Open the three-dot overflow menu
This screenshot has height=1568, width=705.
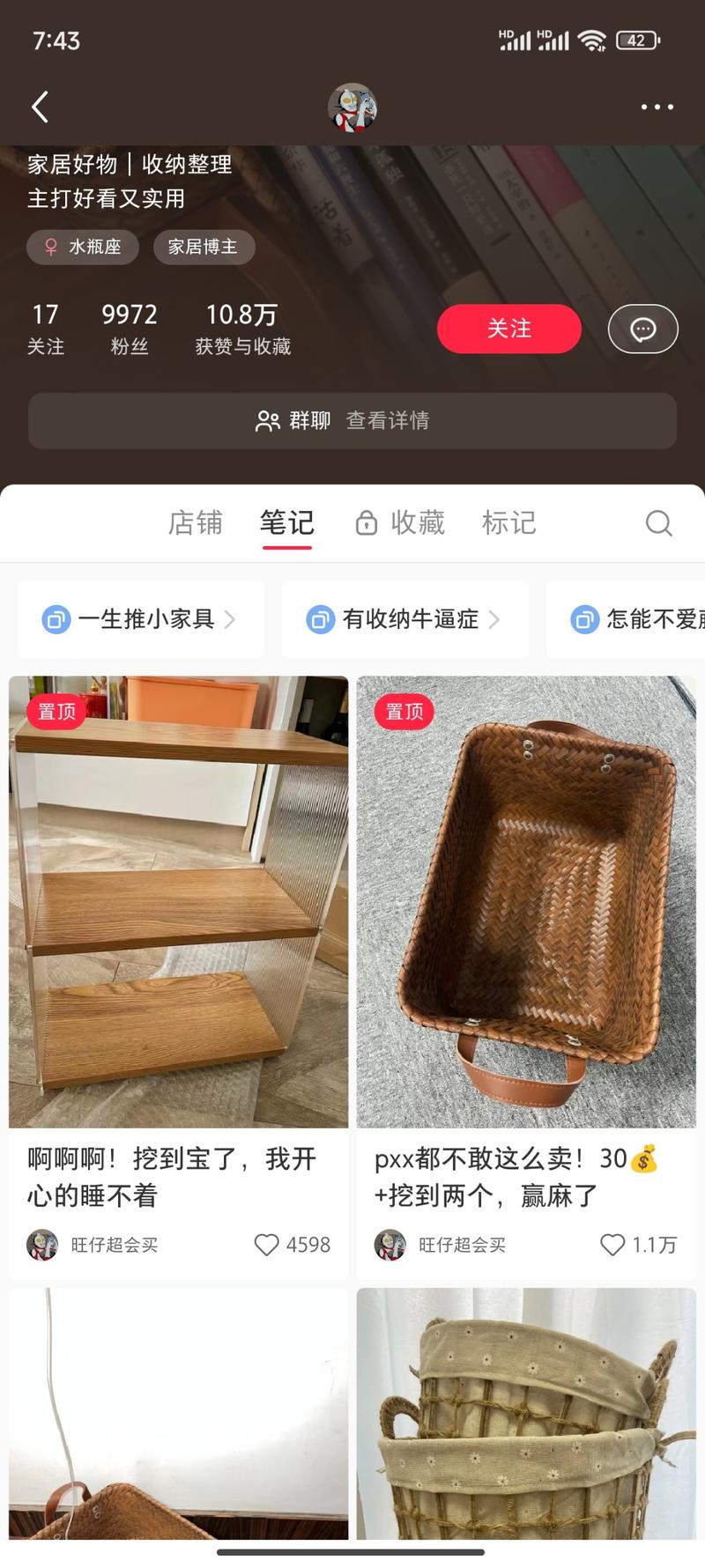[657, 107]
